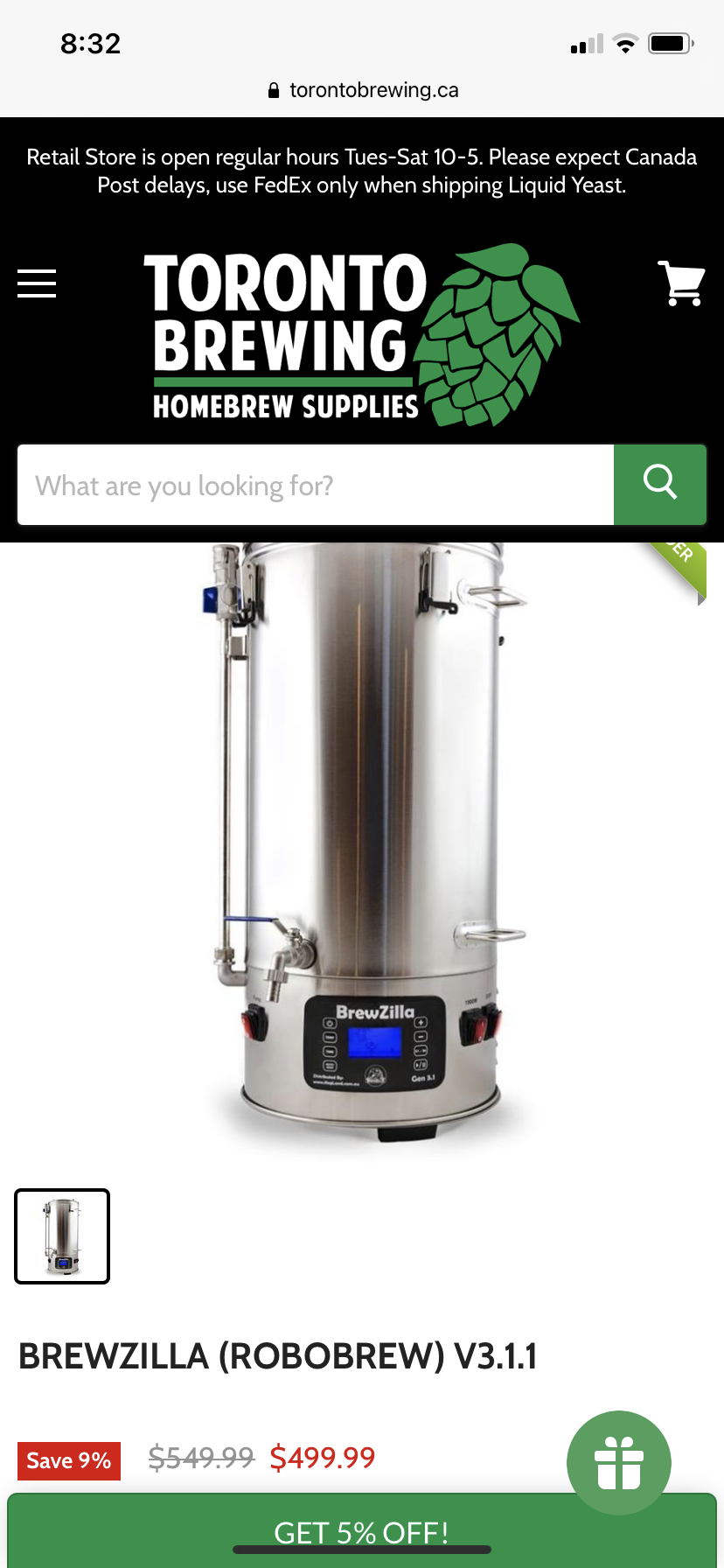The width and height of the screenshot is (724, 1568).
Task: Open the shopping cart
Action: point(681,283)
